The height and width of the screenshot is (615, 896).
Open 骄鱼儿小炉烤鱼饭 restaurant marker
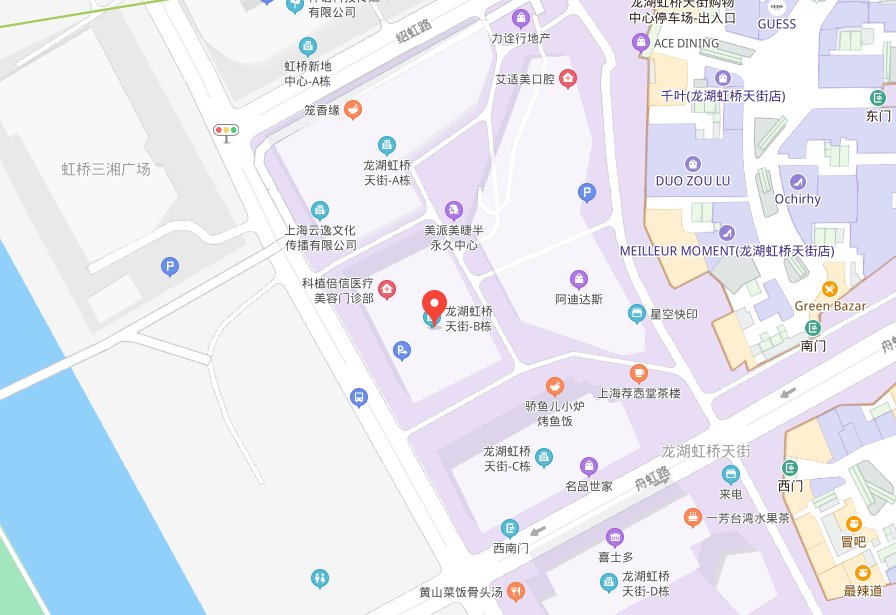(x=555, y=386)
